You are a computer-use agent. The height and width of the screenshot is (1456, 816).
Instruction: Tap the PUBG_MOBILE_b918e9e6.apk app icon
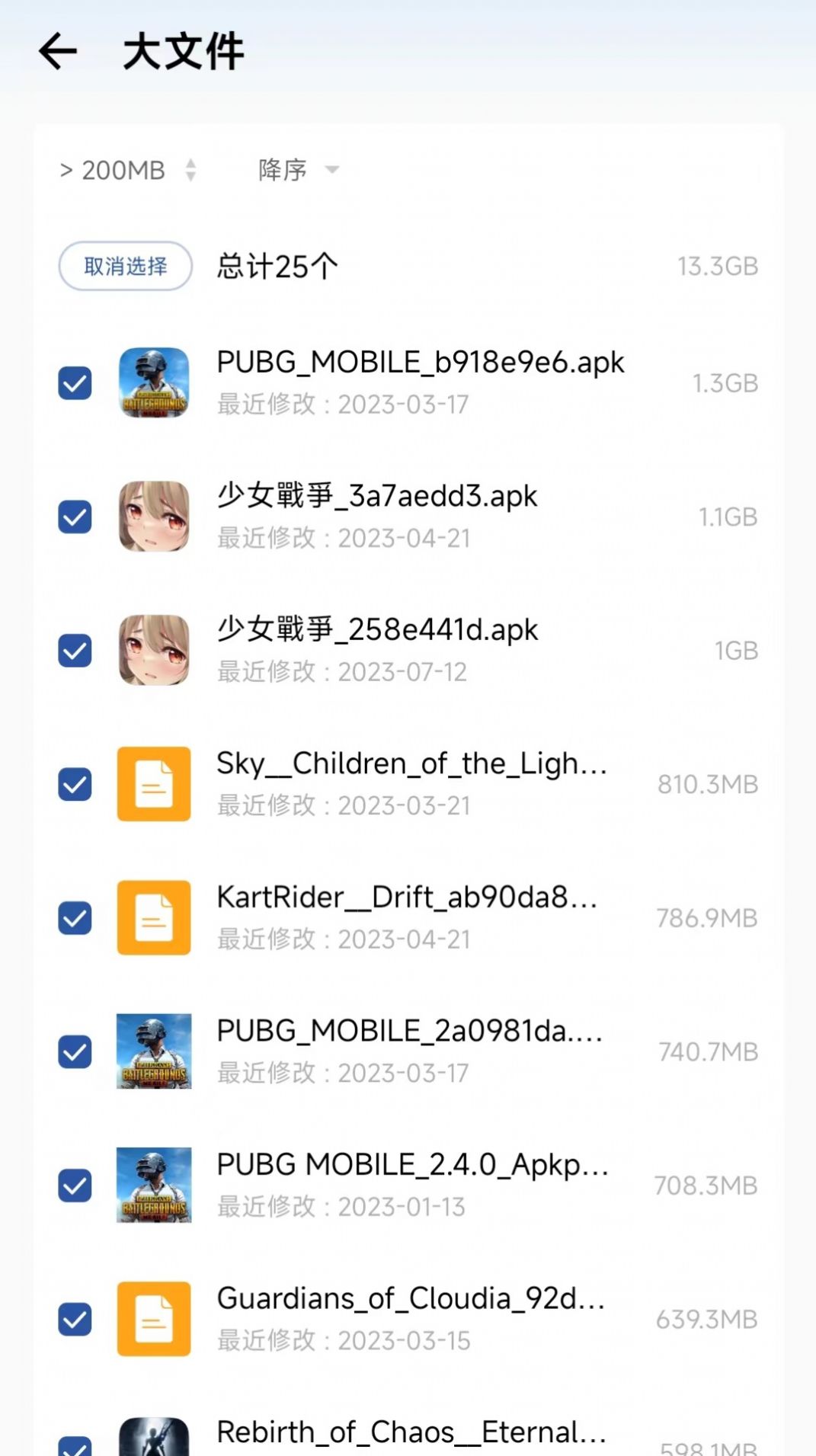pyautogui.click(x=153, y=383)
